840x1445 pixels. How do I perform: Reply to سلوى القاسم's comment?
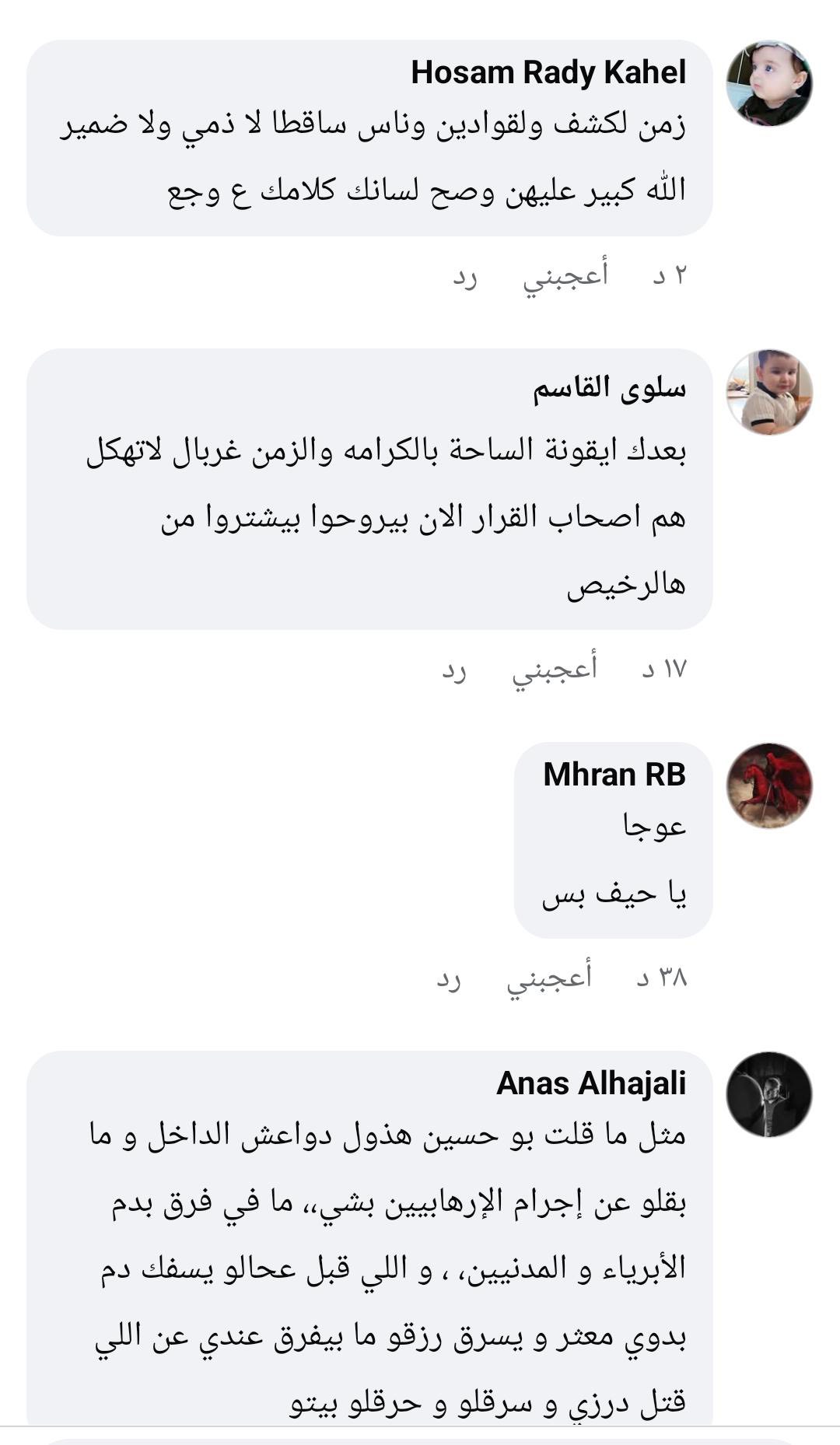(454, 669)
